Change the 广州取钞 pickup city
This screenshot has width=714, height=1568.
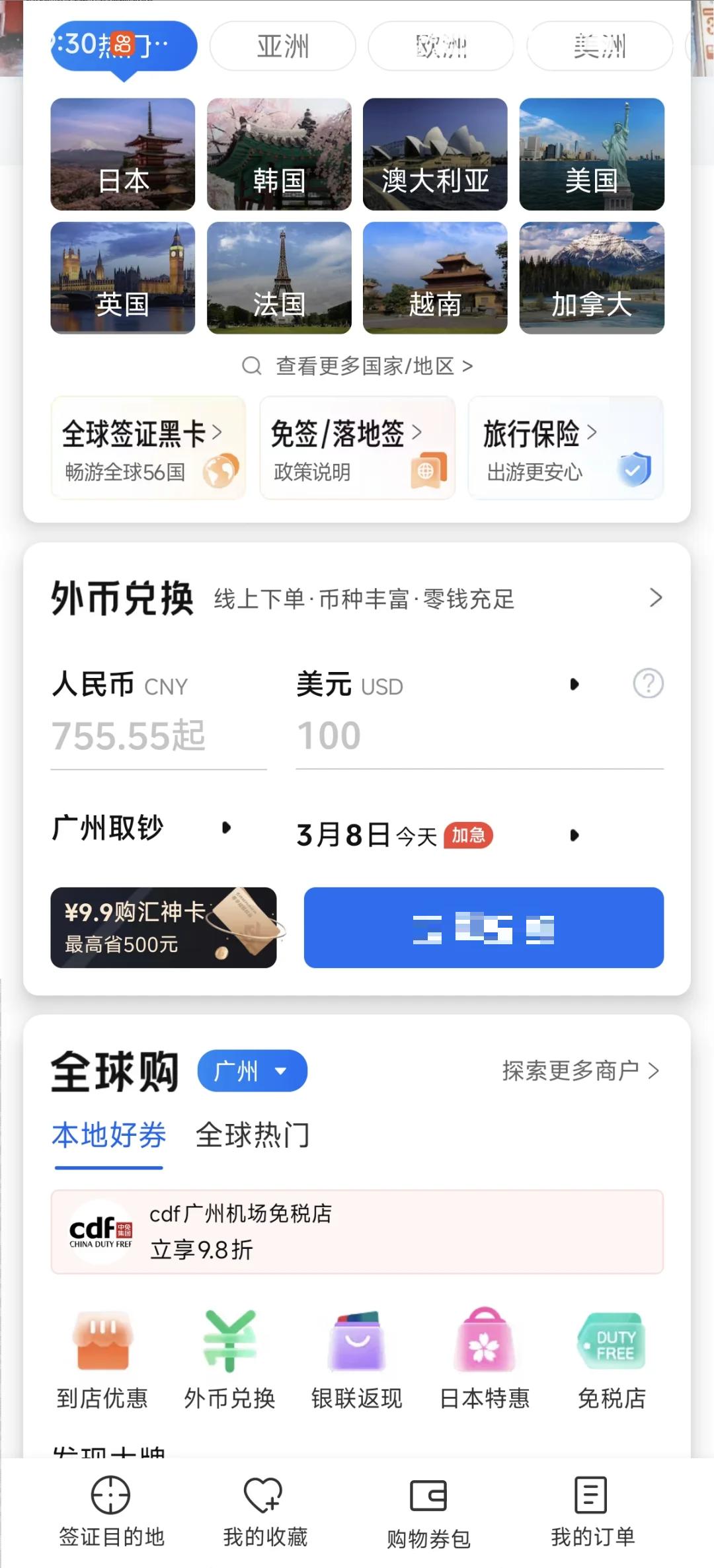pyautogui.click(x=142, y=828)
